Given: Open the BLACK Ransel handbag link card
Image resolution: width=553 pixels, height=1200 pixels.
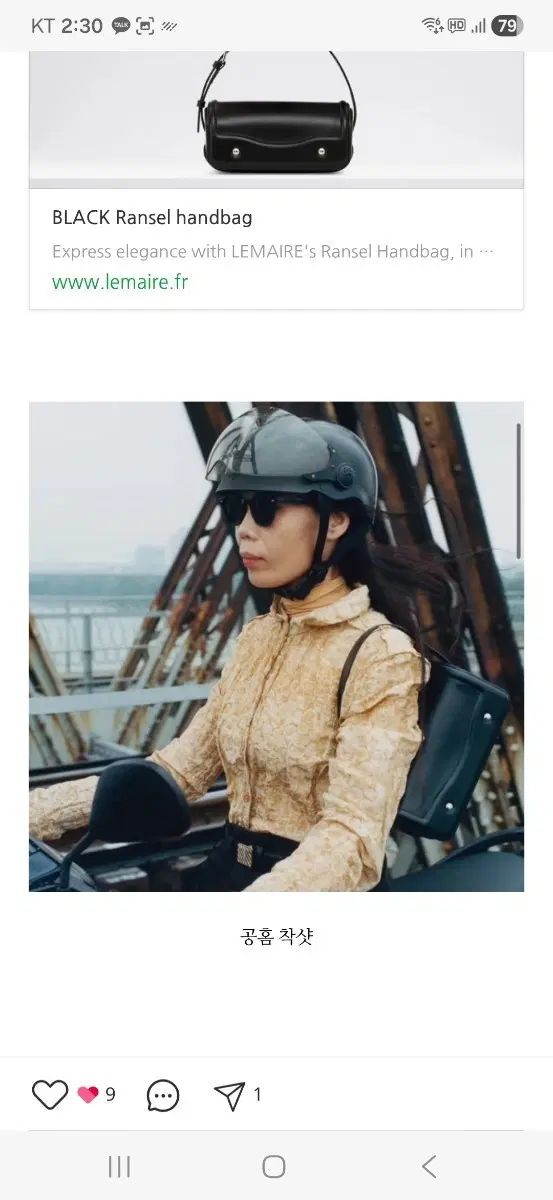Looking at the screenshot, I should pos(276,180).
